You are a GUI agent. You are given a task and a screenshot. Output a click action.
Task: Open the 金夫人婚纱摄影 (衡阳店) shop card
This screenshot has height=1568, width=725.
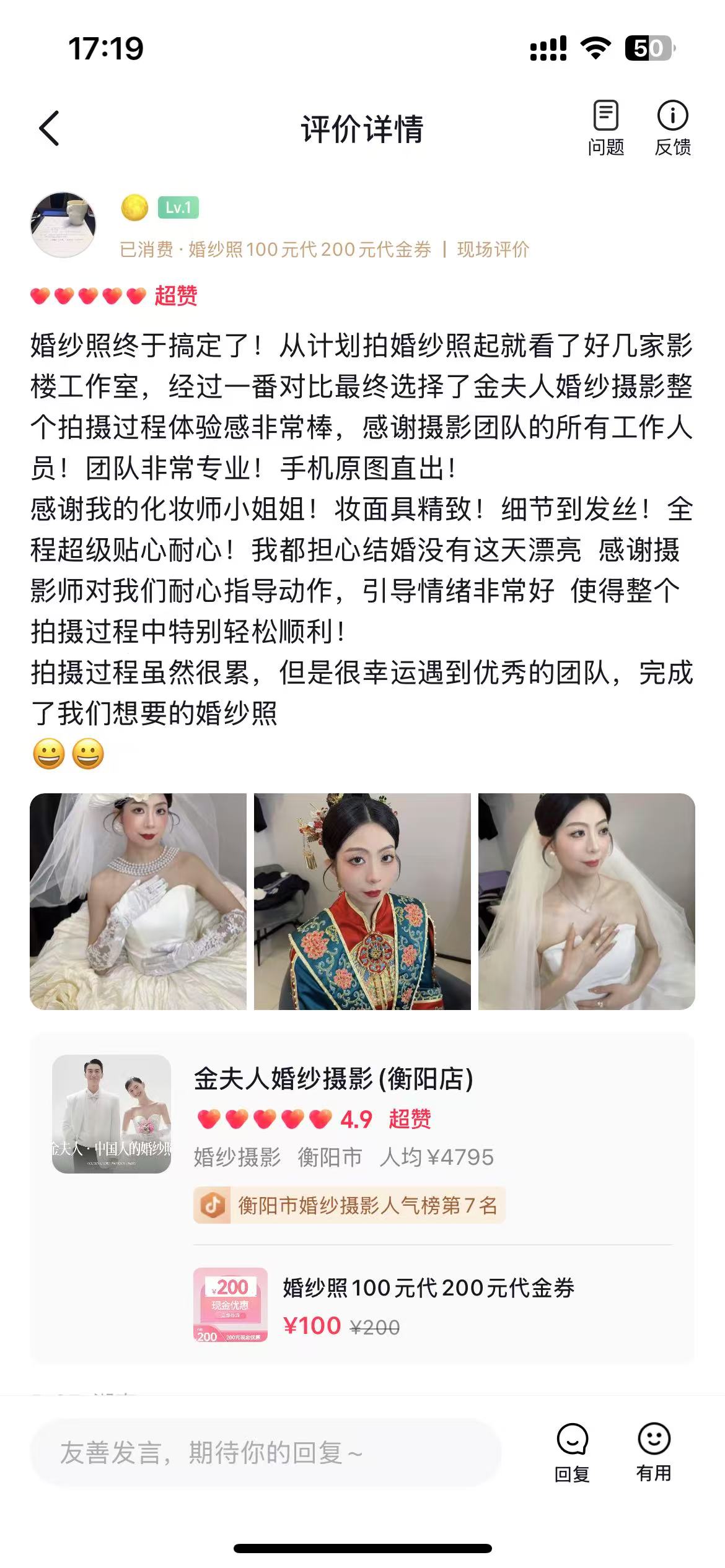362,1115
